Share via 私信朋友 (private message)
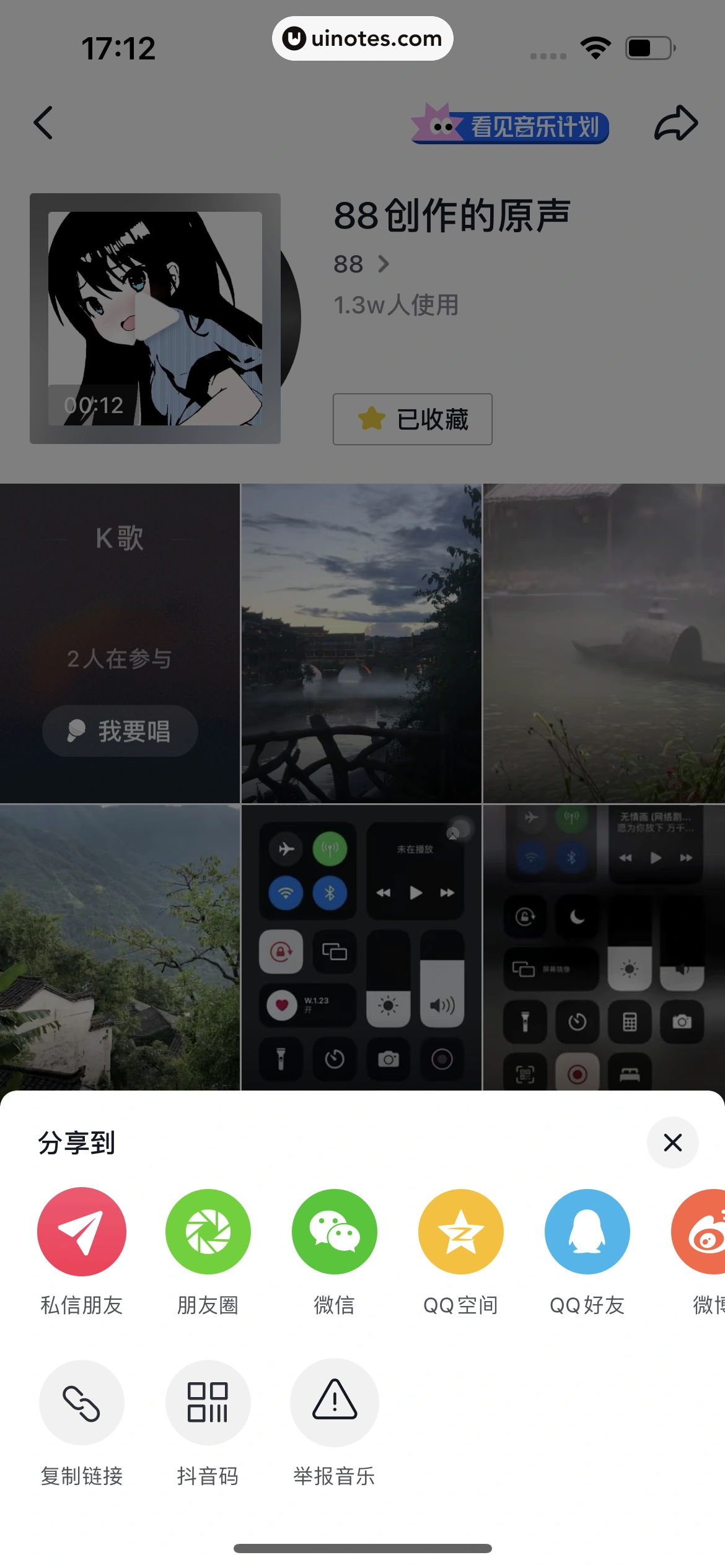 [81, 1231]
